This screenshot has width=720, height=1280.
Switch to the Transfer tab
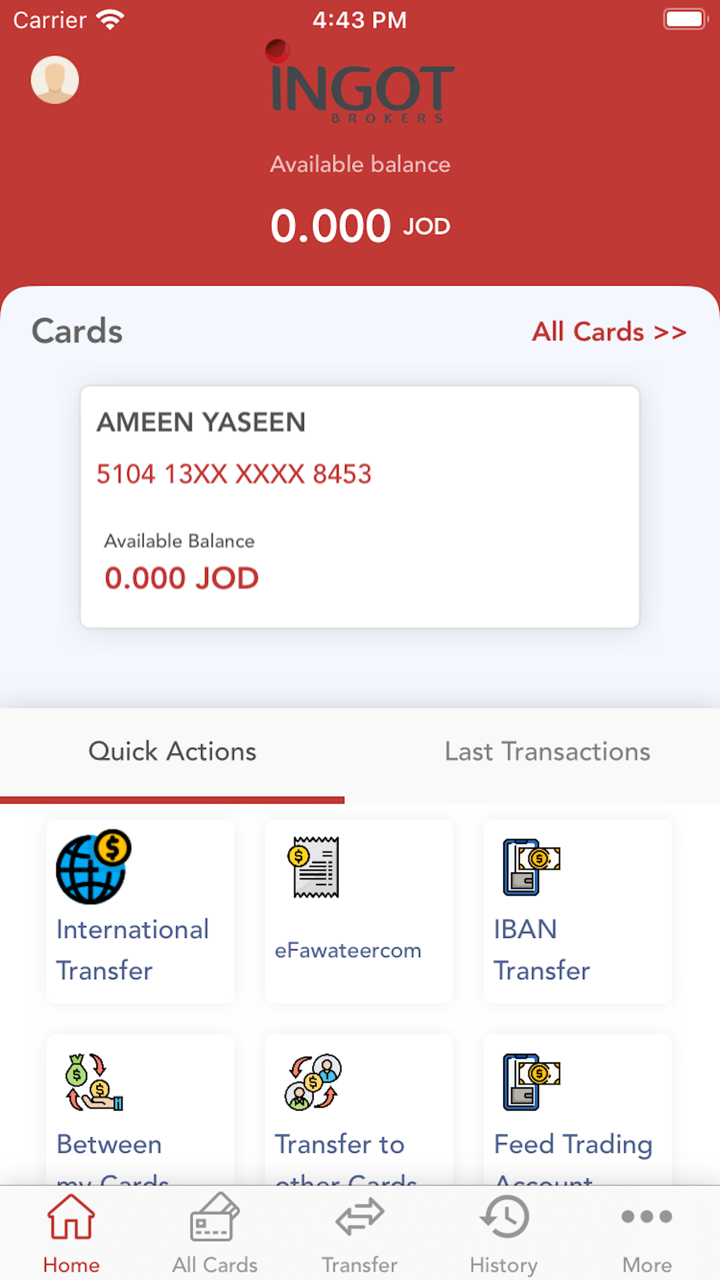tap(359, 1235)
